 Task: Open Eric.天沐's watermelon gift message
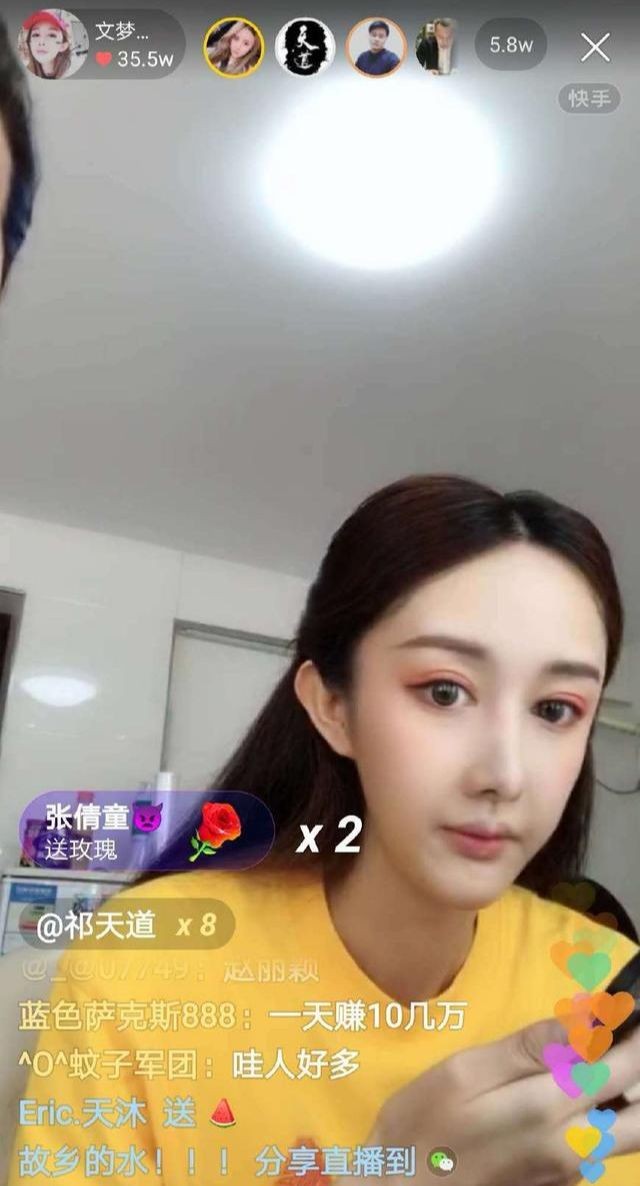point(127,1113)
